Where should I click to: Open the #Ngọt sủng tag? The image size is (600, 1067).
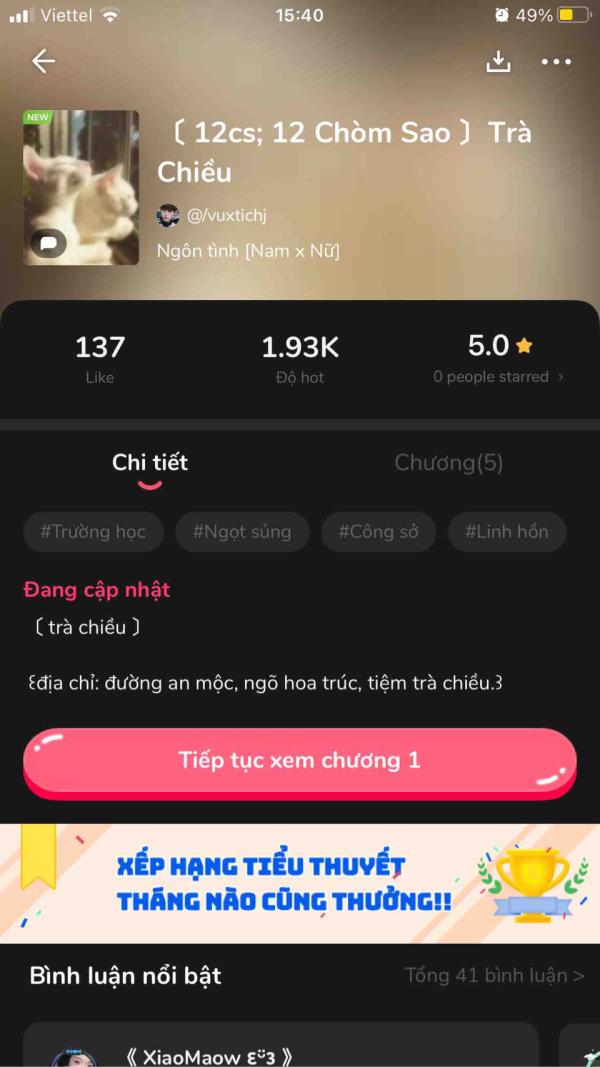(x=242, y=532)
